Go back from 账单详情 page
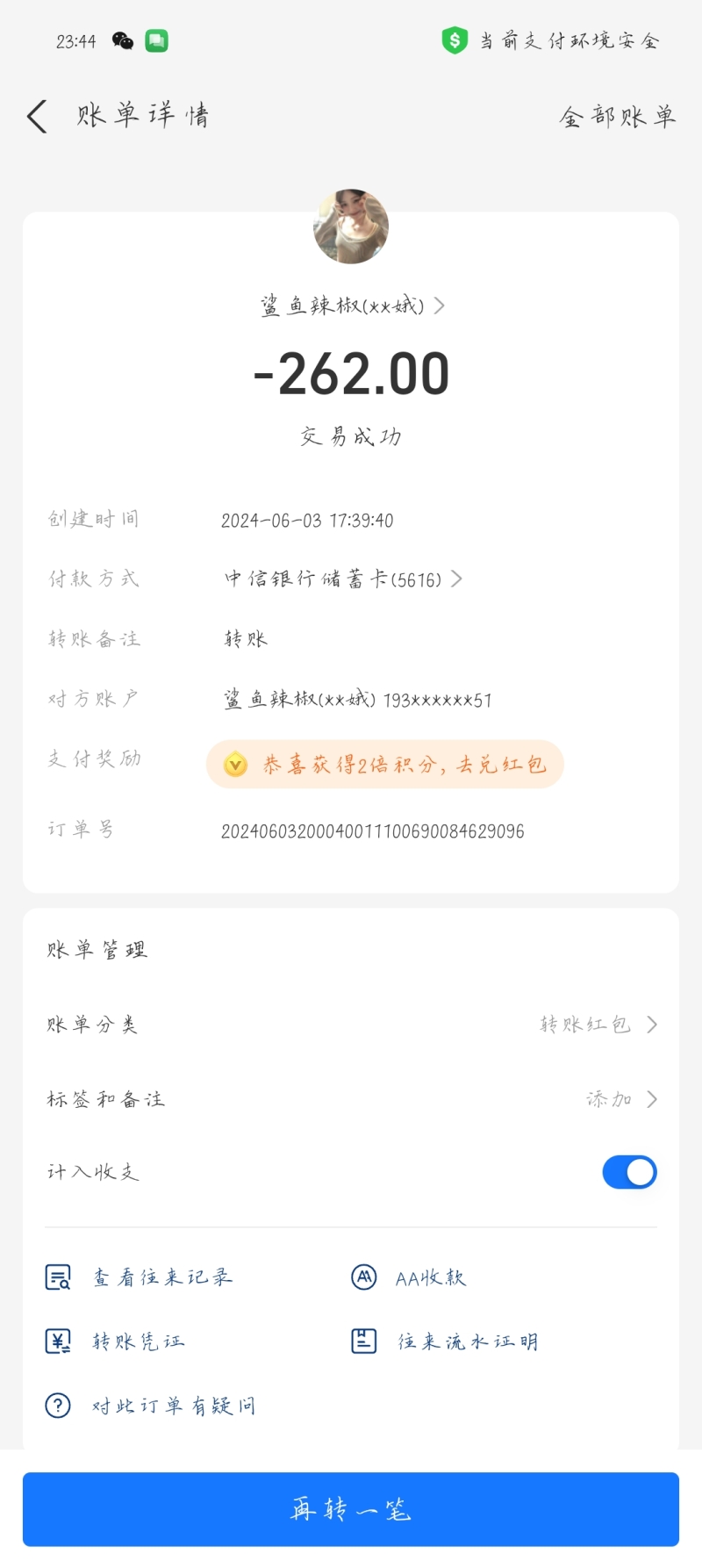The height and width of the screenshot is (1568, 702). [x=37, y=116]
